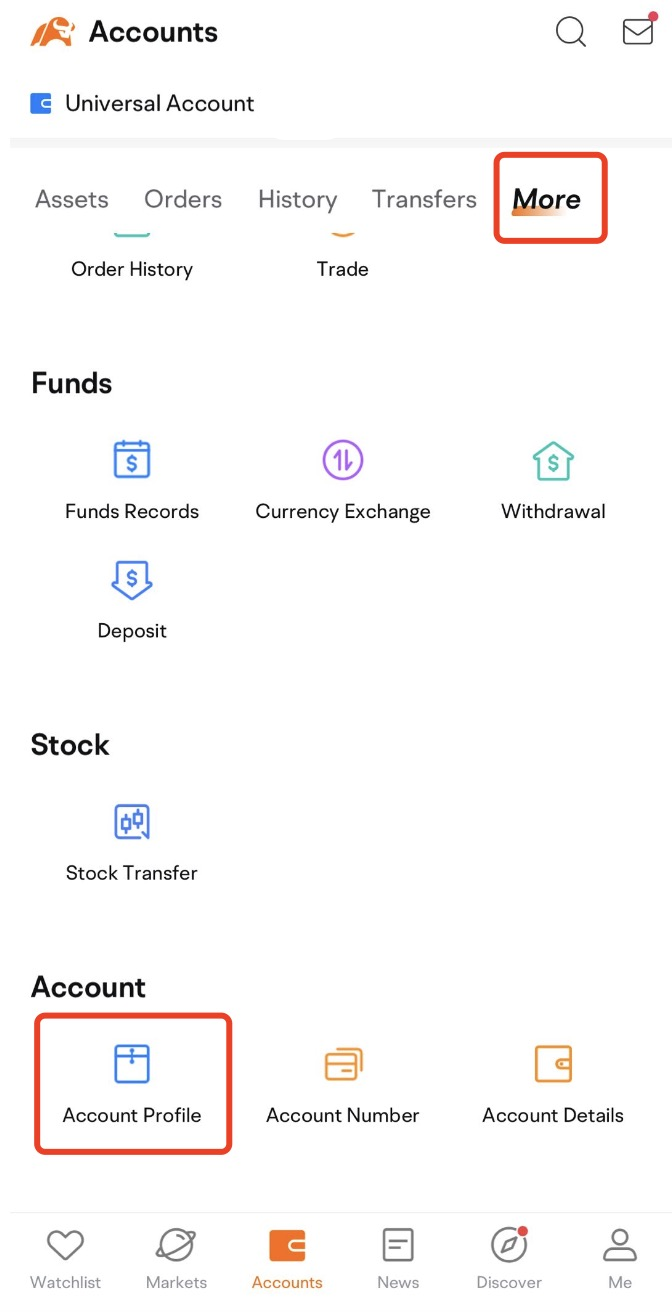Open the messages envelope icon
The image size is (672, 1312).
[638, 32]
